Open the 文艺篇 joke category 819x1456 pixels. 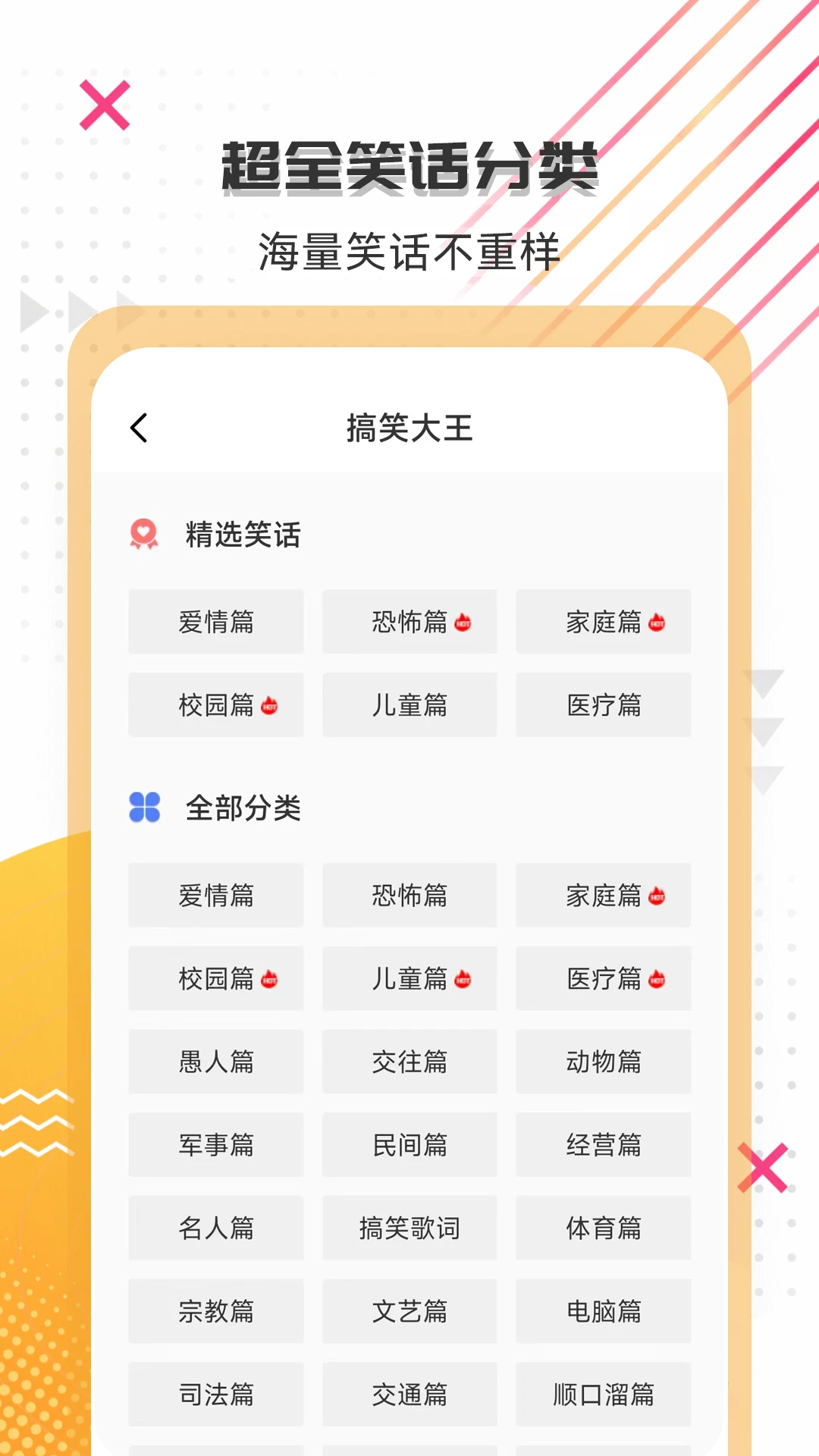(409, 1311)
